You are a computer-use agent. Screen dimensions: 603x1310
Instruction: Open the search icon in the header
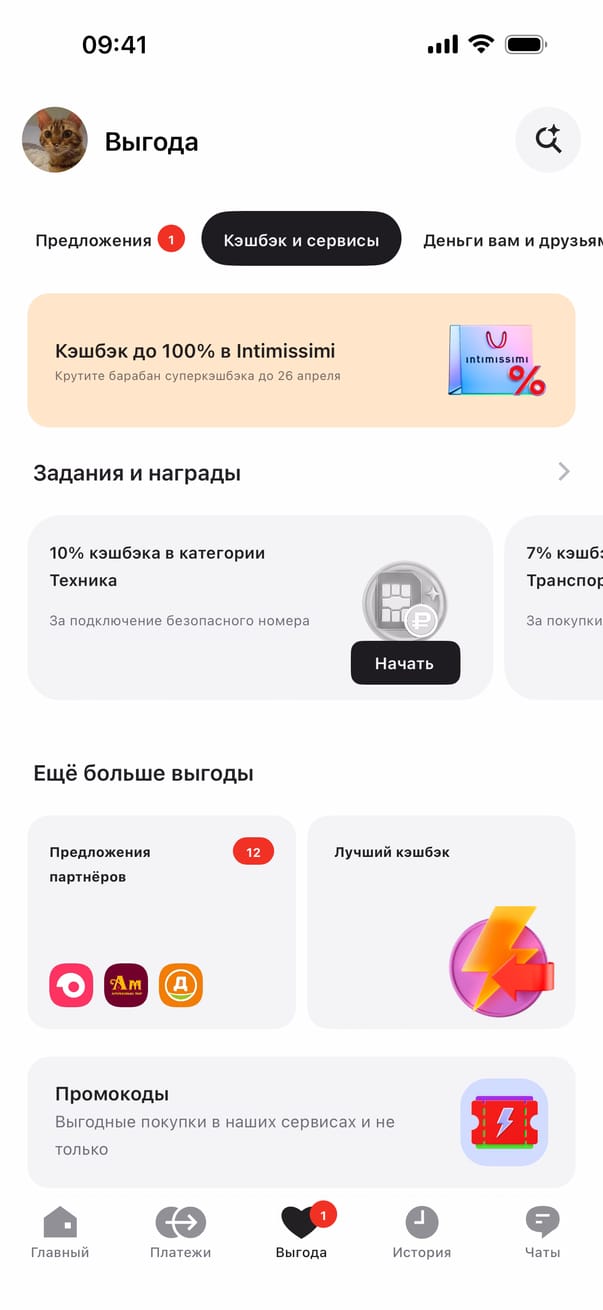point(547,140)
